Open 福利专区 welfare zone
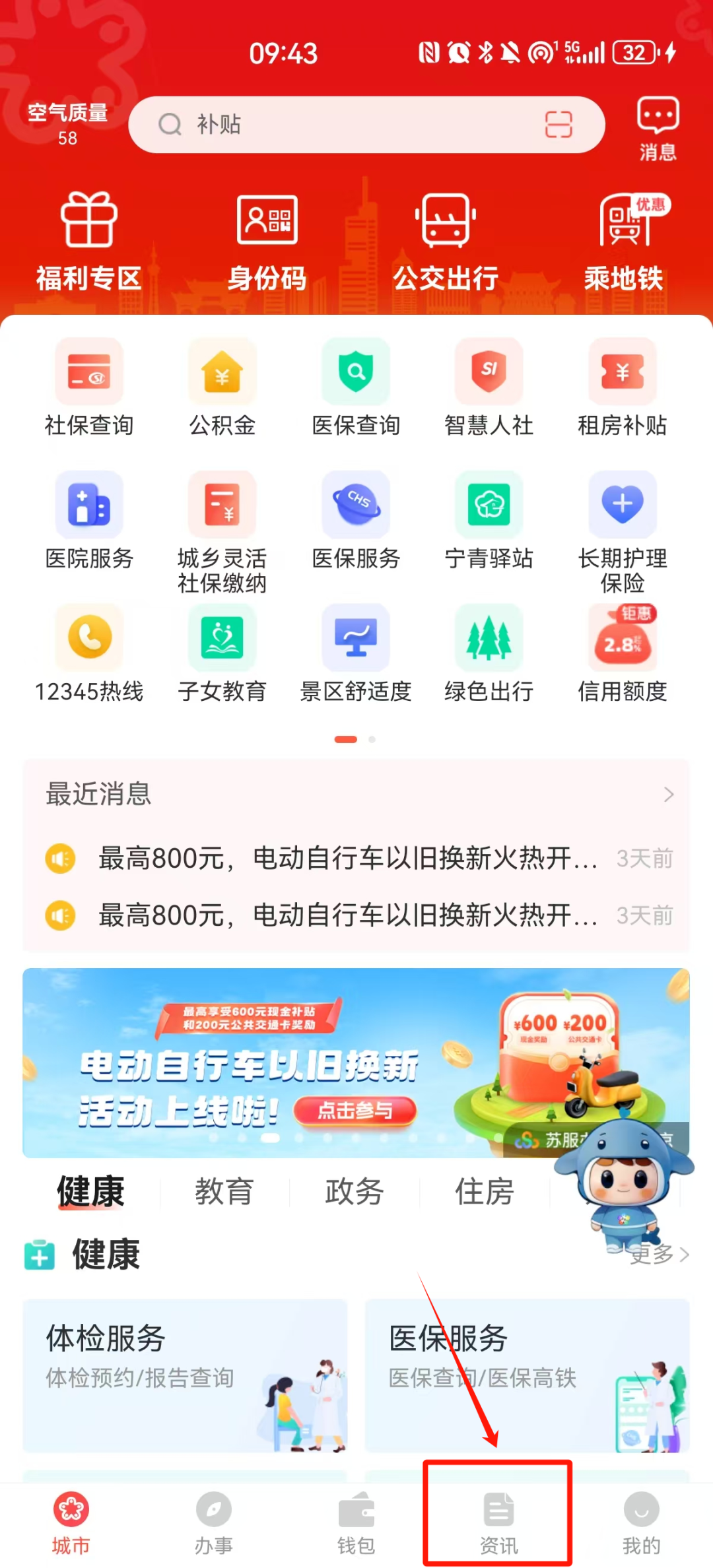Viewport: 713px width, 1568px height. pyautogui.click(x=88, y=242)
